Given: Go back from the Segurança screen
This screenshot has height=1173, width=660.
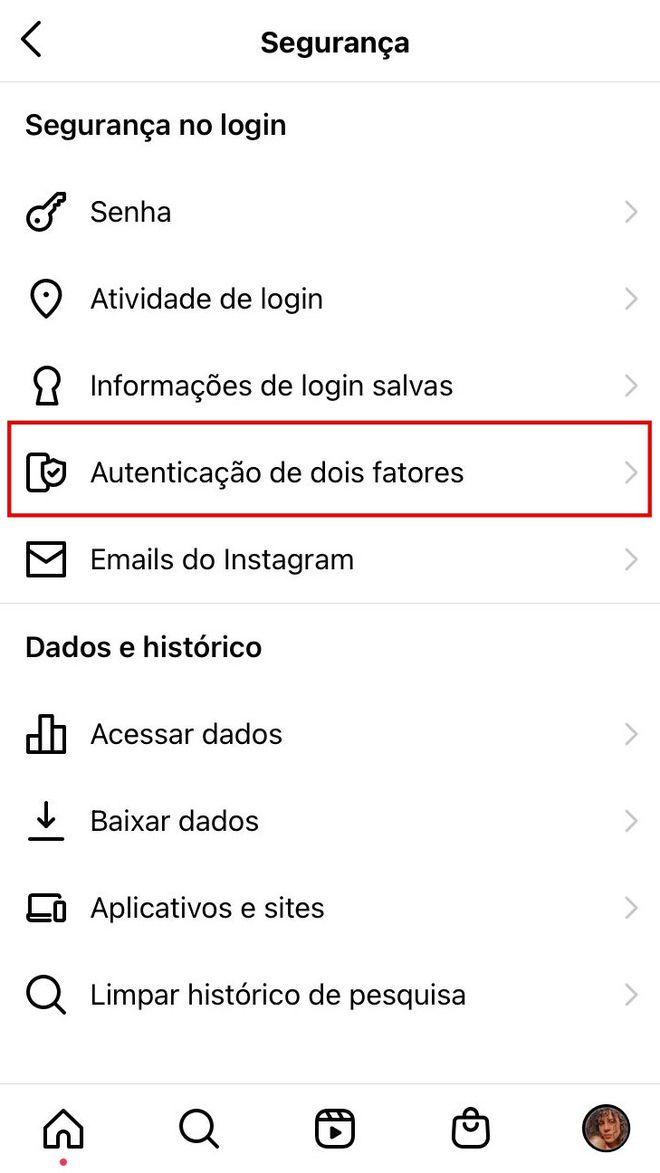Looking at the screenshot, I should tap(32, 40).
